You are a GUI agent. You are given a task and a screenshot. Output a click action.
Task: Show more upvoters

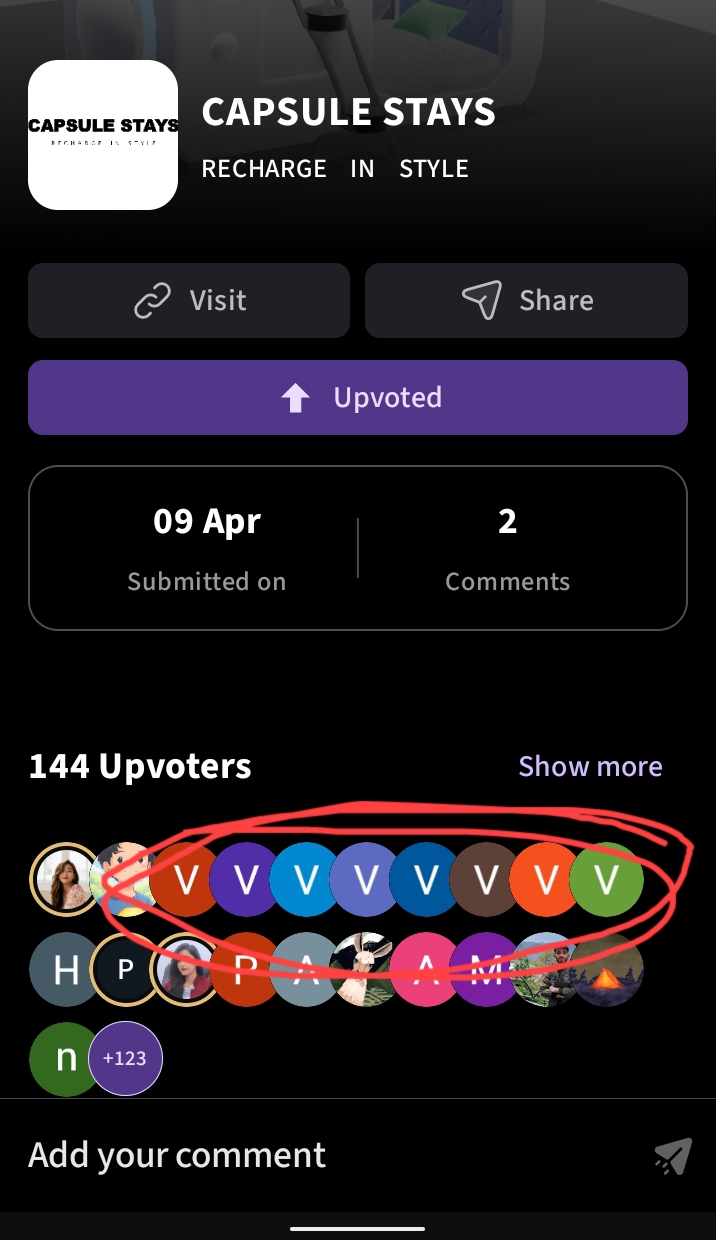pyautogui.click(x=590, y=766)
